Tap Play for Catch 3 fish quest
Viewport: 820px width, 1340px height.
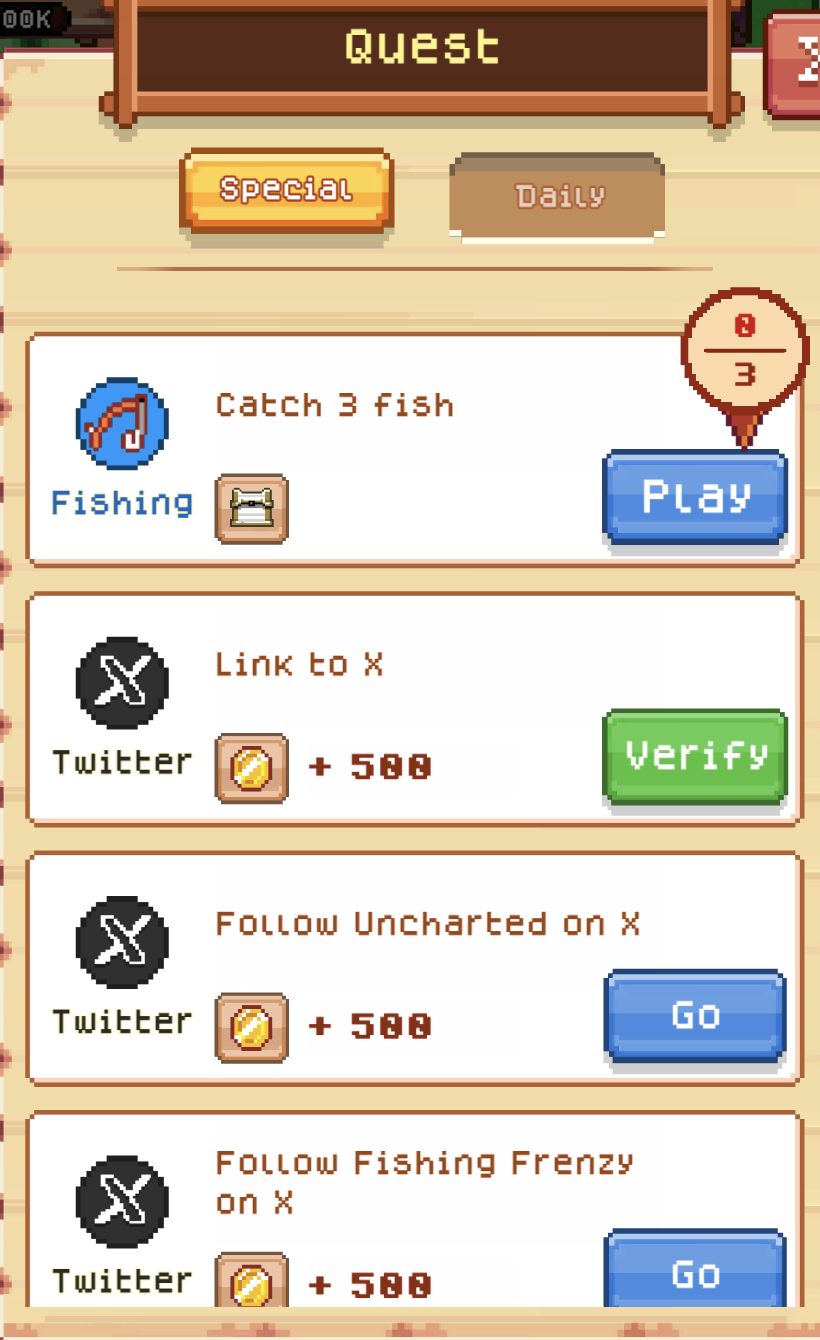pyautogui.click(x=696, y=496)
